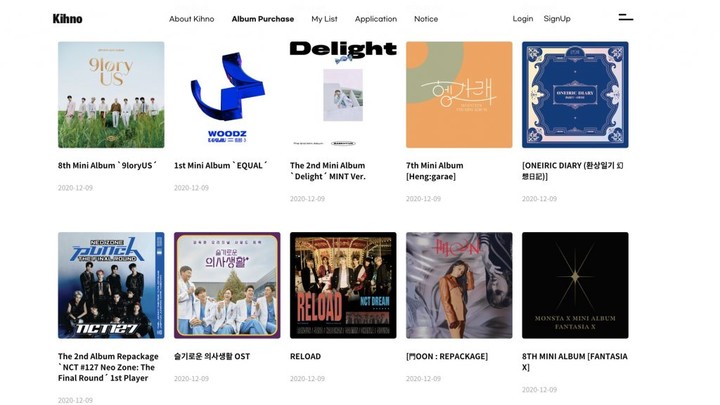Open NCT DREAM RELOAD album

click(x=343, y=285)
